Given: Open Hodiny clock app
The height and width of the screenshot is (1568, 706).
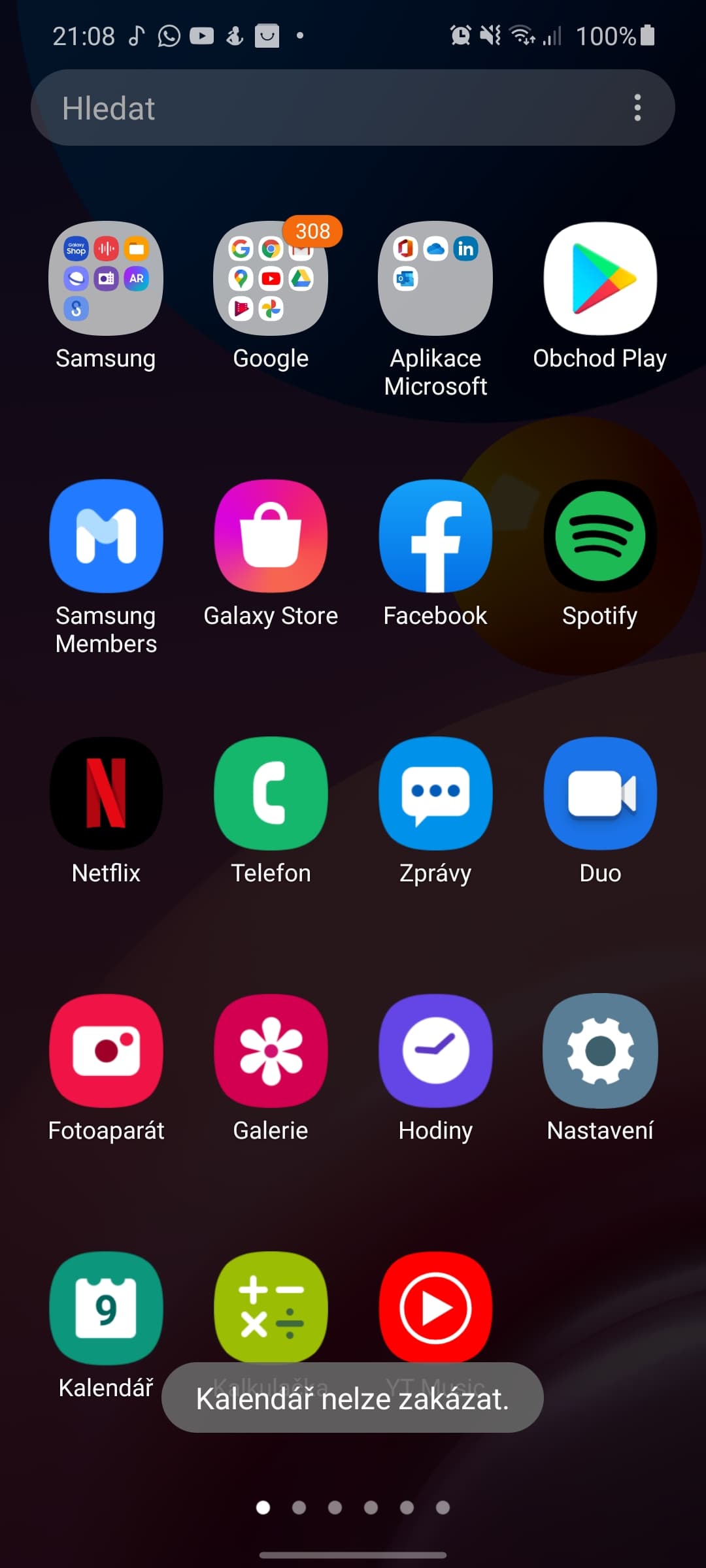Looking at the screenshot, I should tap(435, 1051).
